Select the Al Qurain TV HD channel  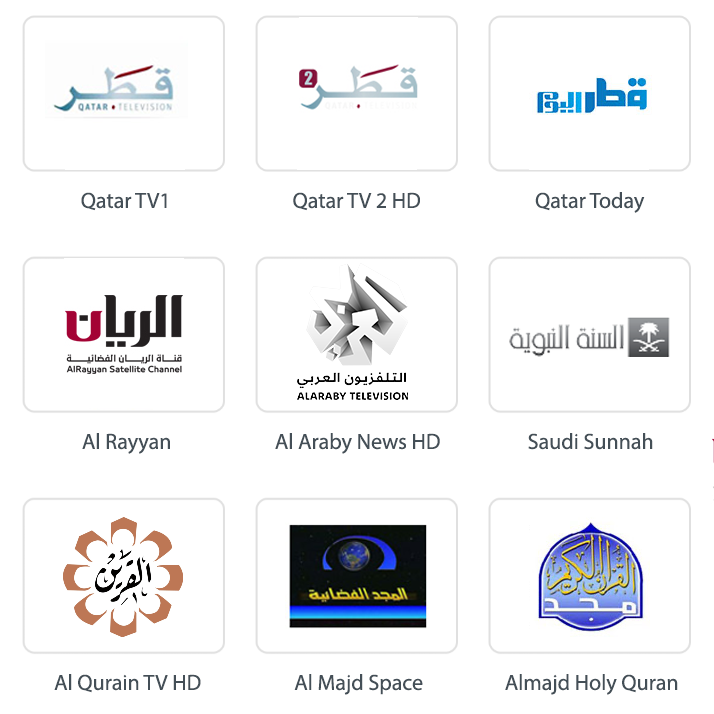coord(123,576)
